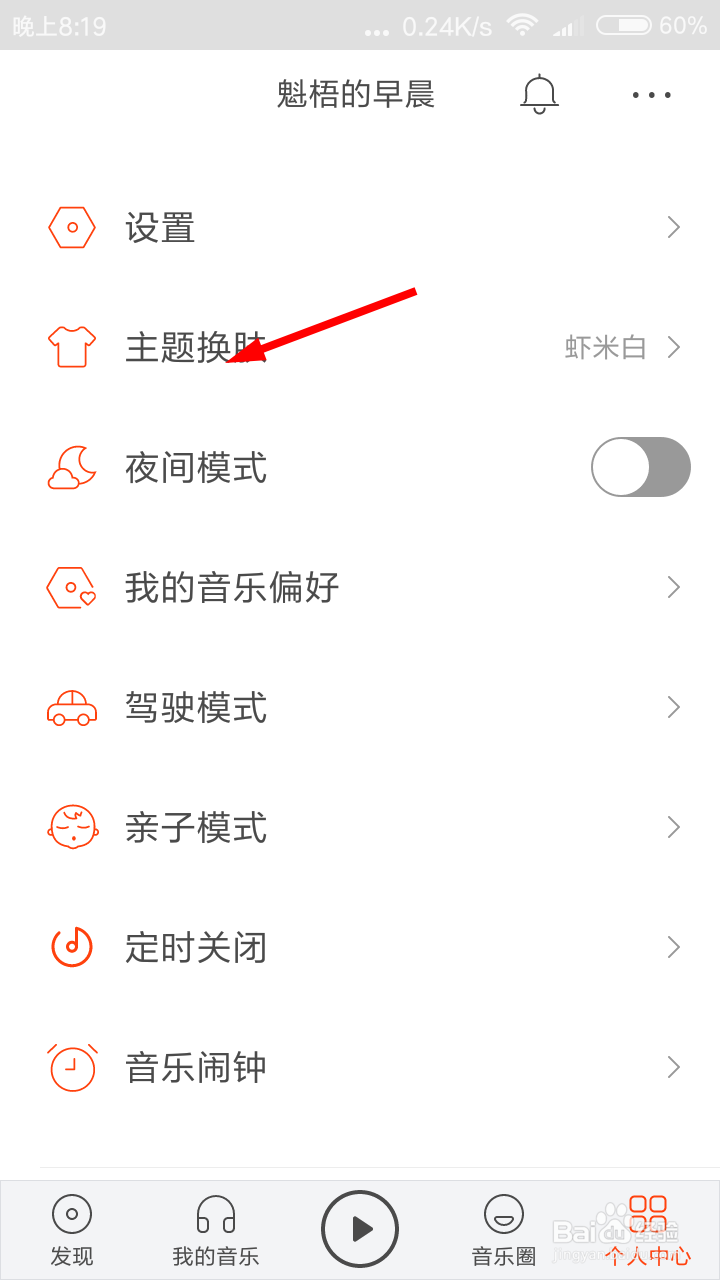This screenshot has height=1280, width=720.
Task: Click the 驾驶模式 car icon
Action: (x=71, y=707)
